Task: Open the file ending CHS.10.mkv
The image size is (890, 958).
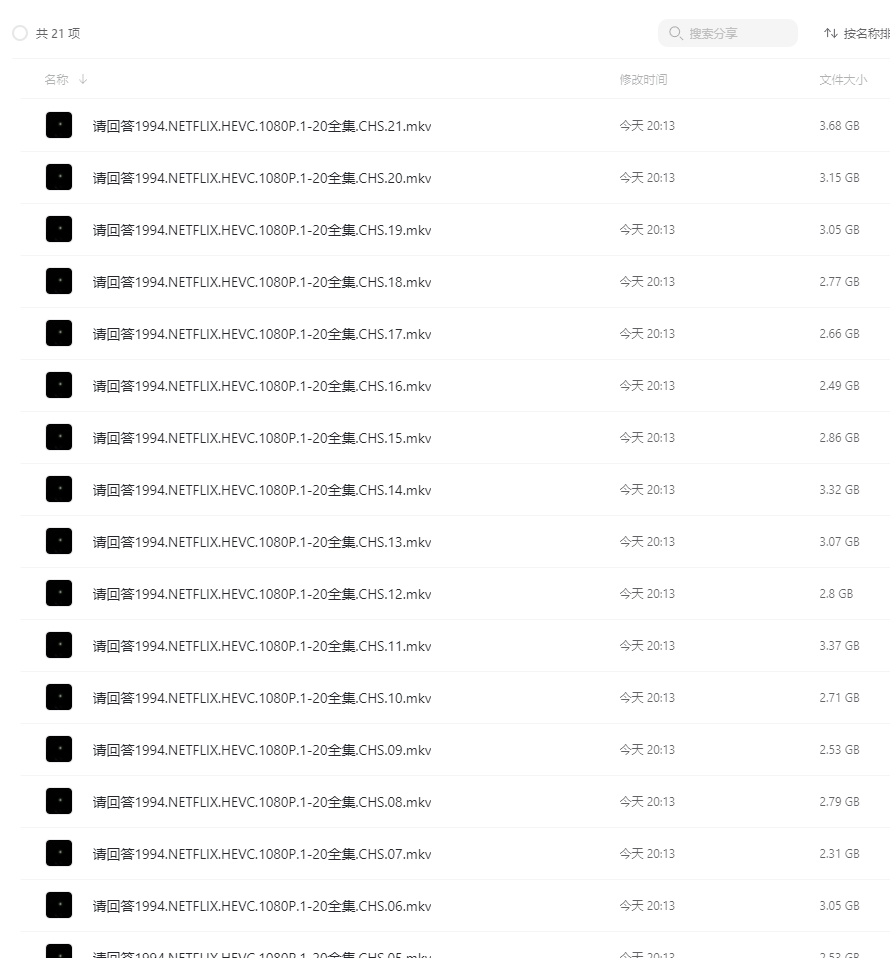Action: [x=261, y=698]
